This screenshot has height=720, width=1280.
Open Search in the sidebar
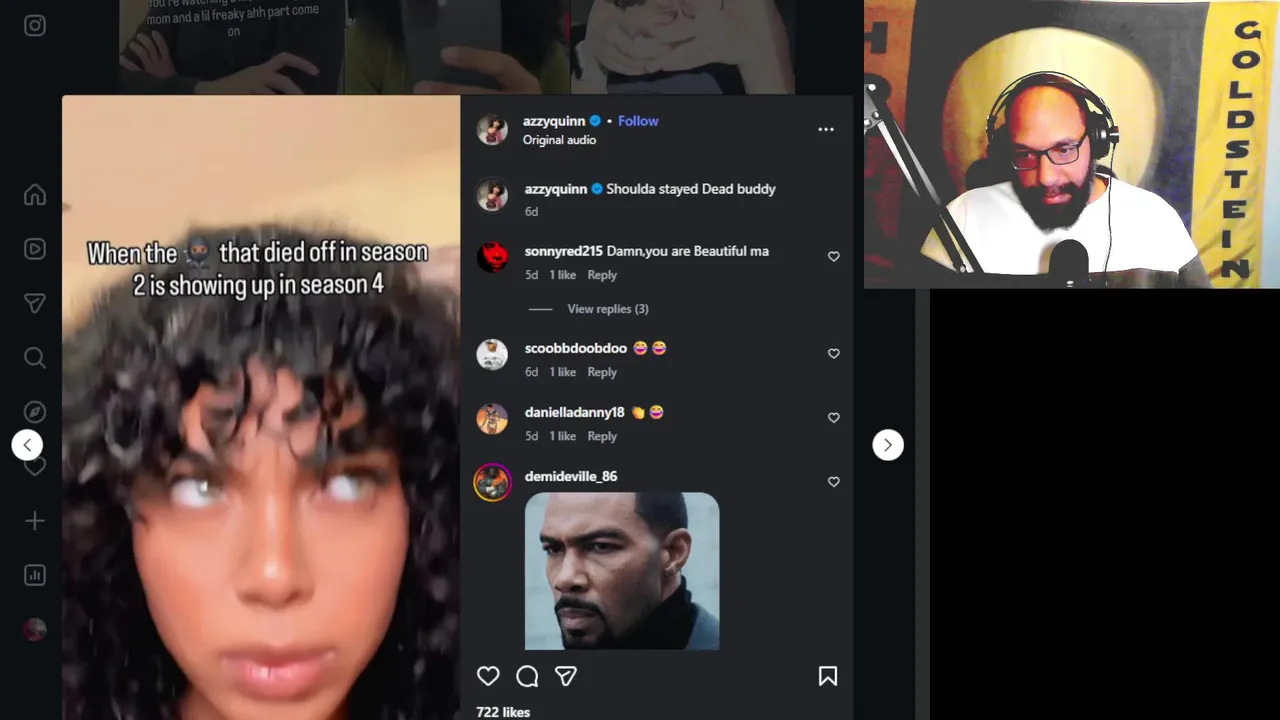35,358
